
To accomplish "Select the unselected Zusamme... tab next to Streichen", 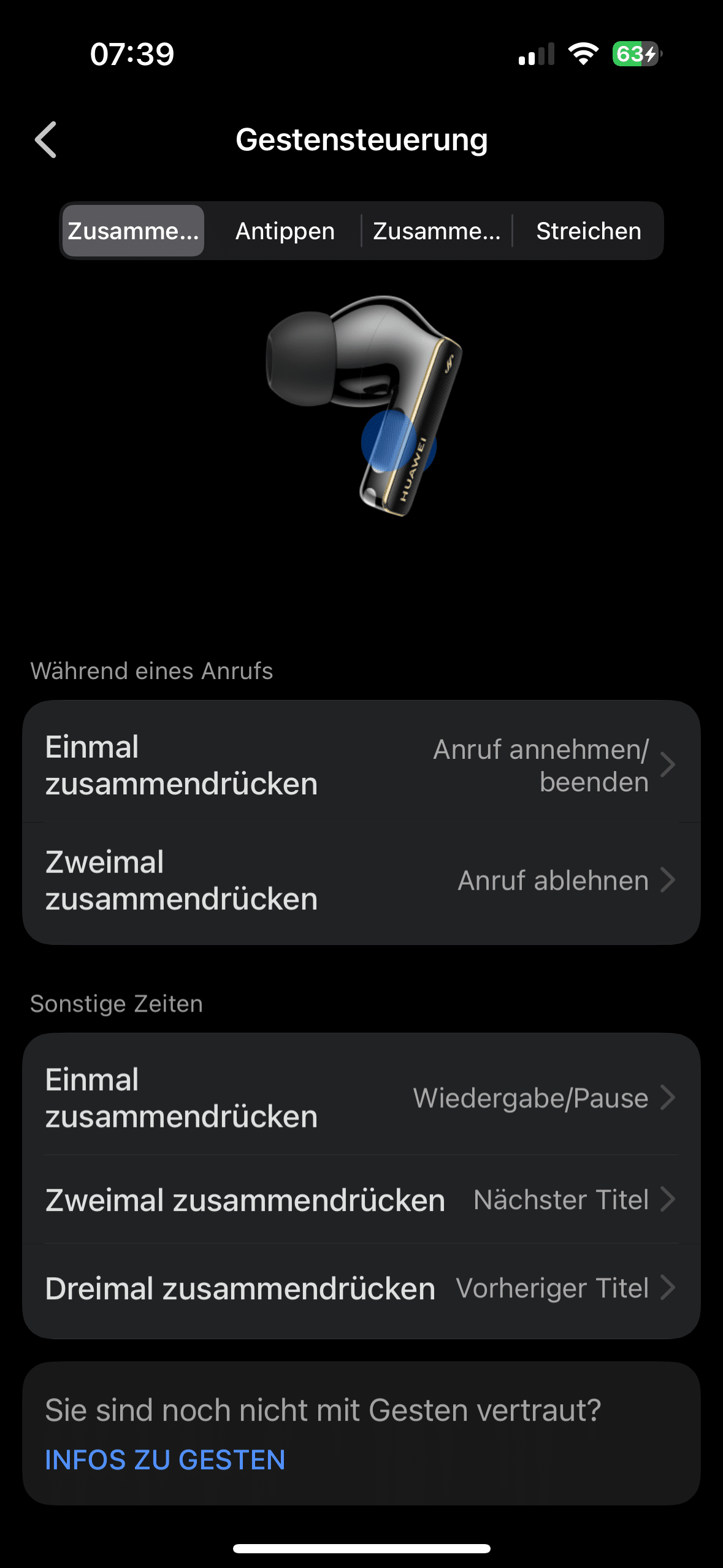I will (437, 231).
